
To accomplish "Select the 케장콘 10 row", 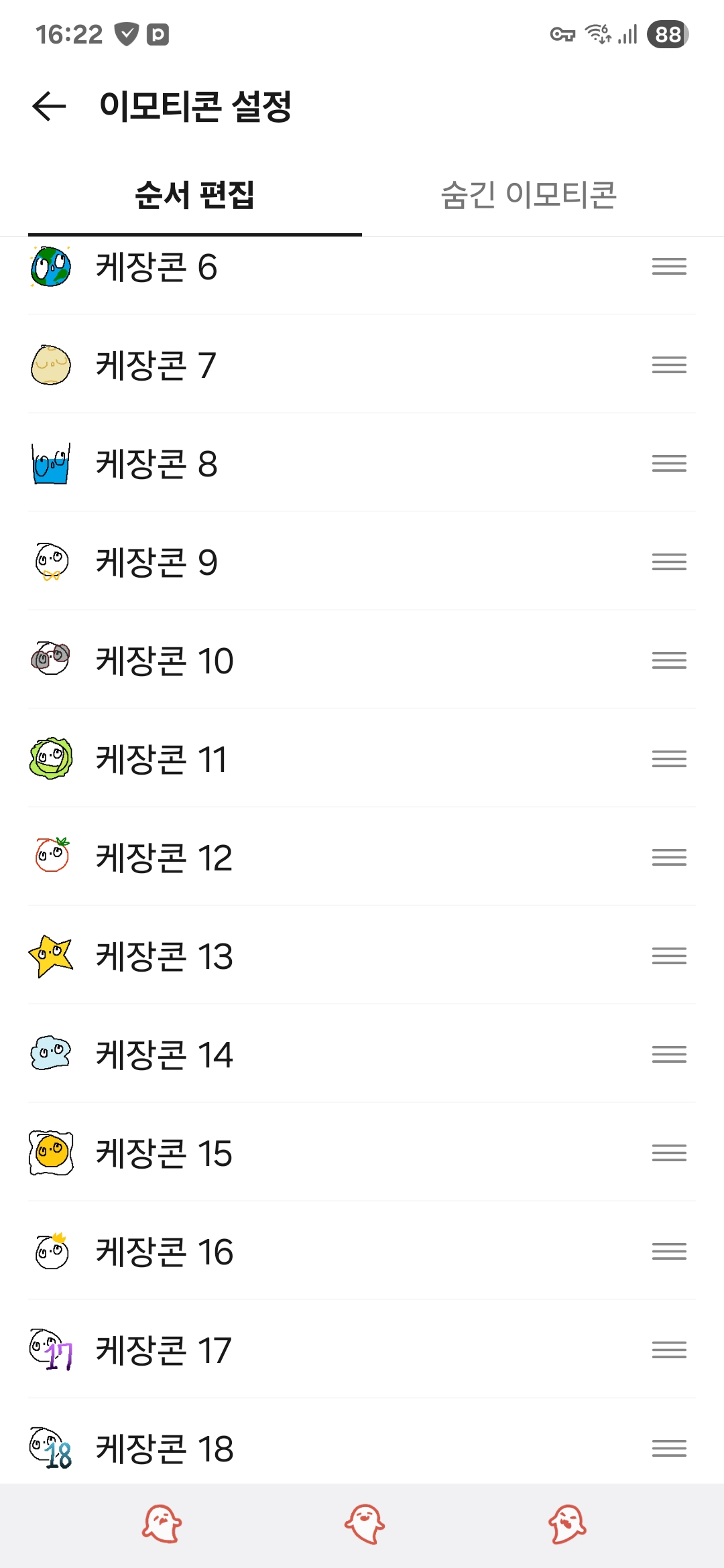I will (362, 661).
